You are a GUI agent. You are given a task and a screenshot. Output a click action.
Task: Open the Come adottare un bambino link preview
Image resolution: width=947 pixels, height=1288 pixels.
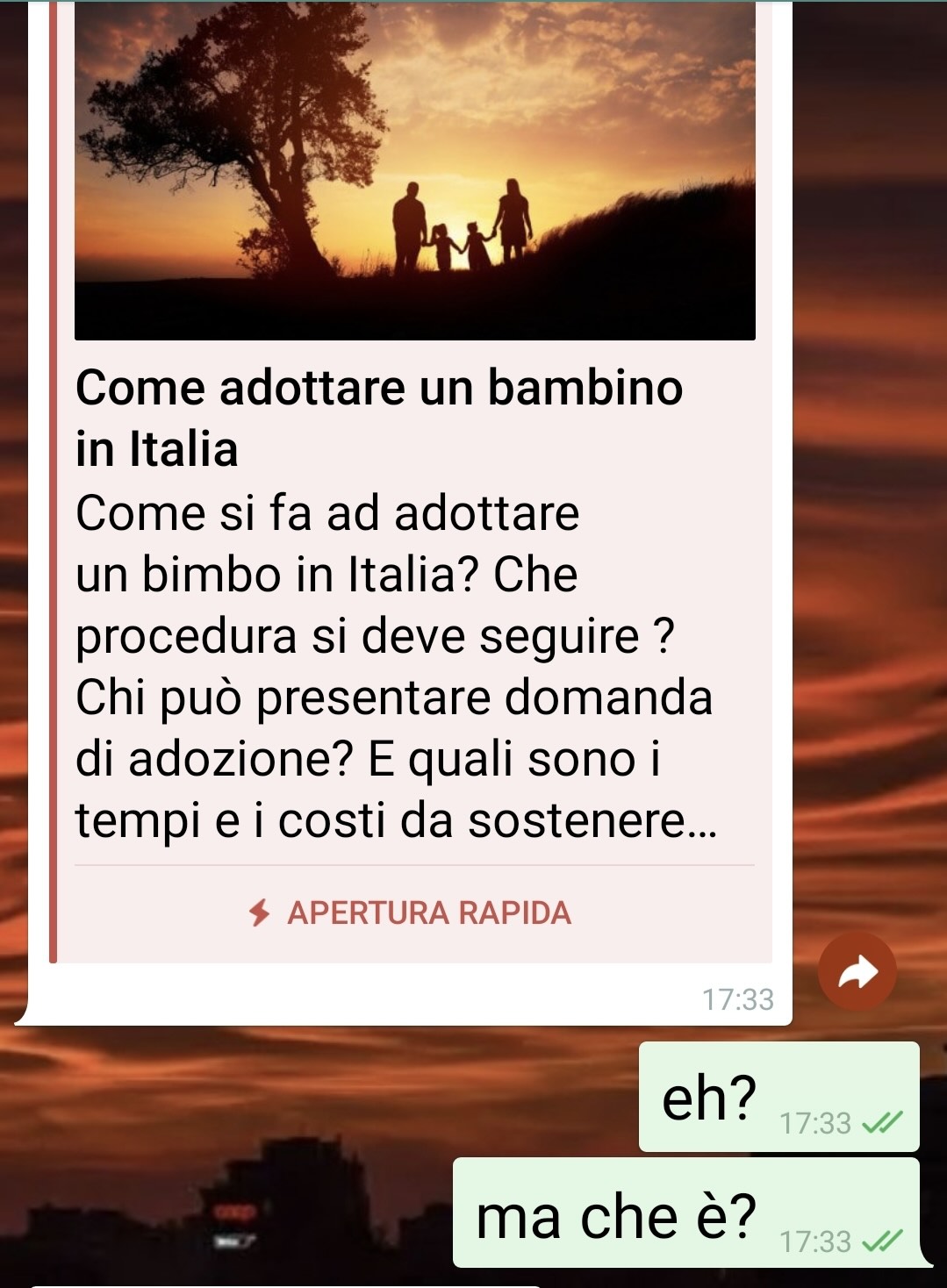coord(378,418)
